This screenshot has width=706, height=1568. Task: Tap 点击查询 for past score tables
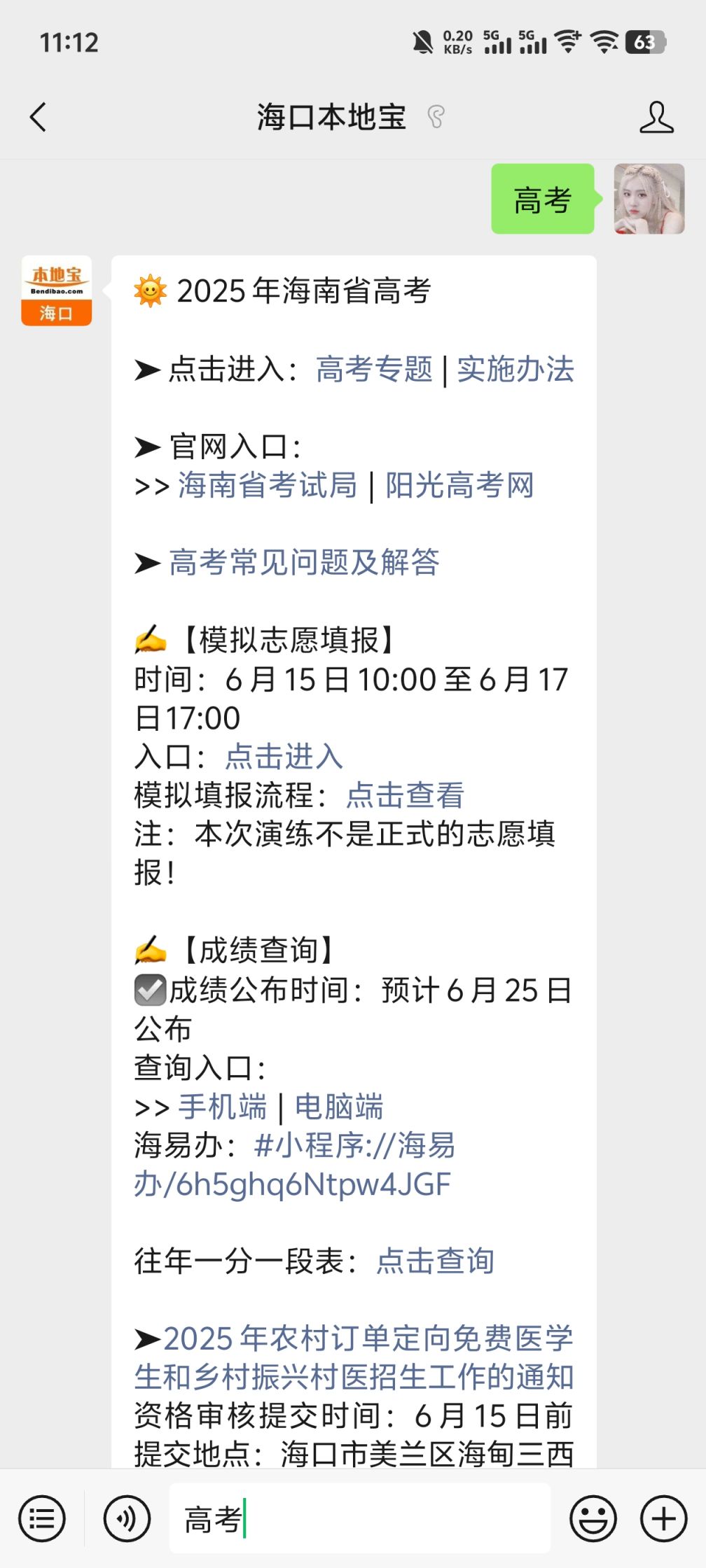(x=435, y=1261)
